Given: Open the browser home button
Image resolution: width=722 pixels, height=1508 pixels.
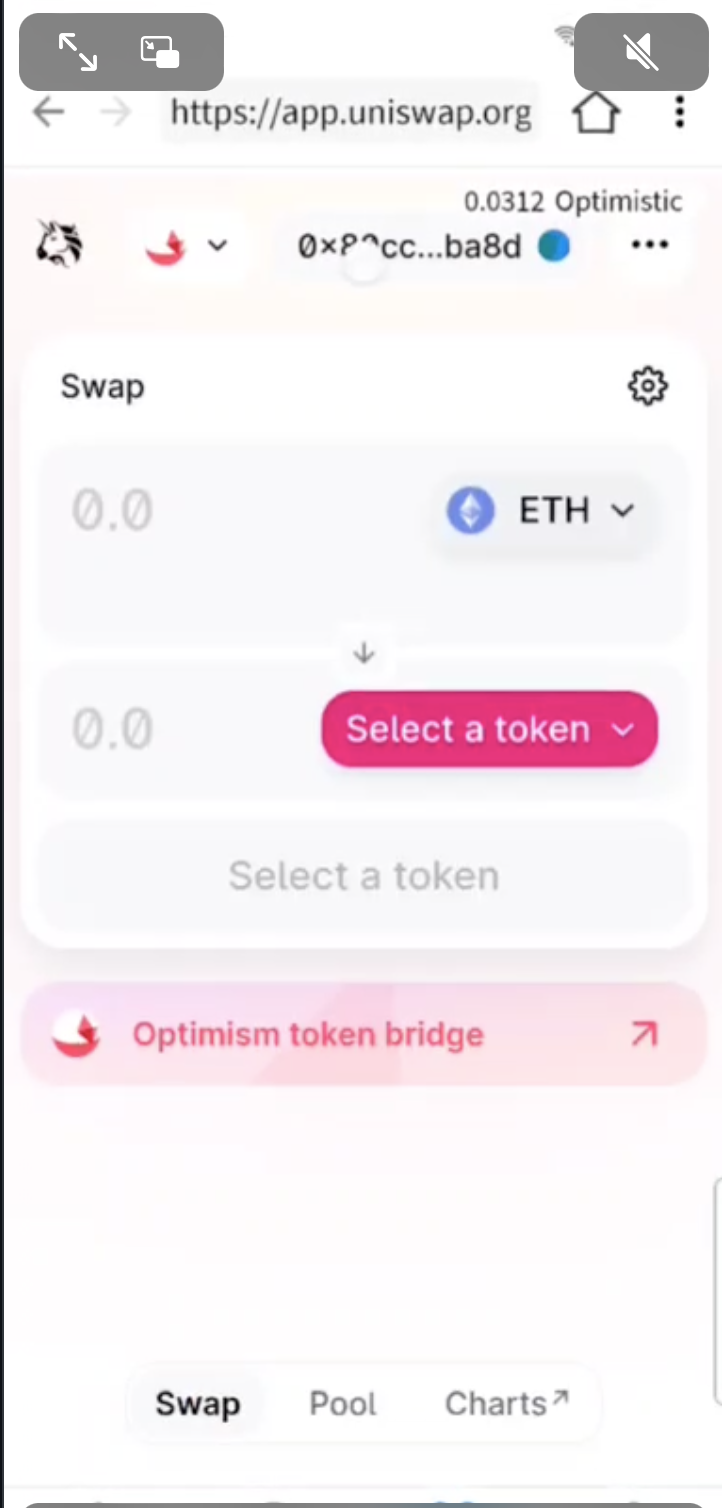Looking at the screenshot, I should [596, 112].
